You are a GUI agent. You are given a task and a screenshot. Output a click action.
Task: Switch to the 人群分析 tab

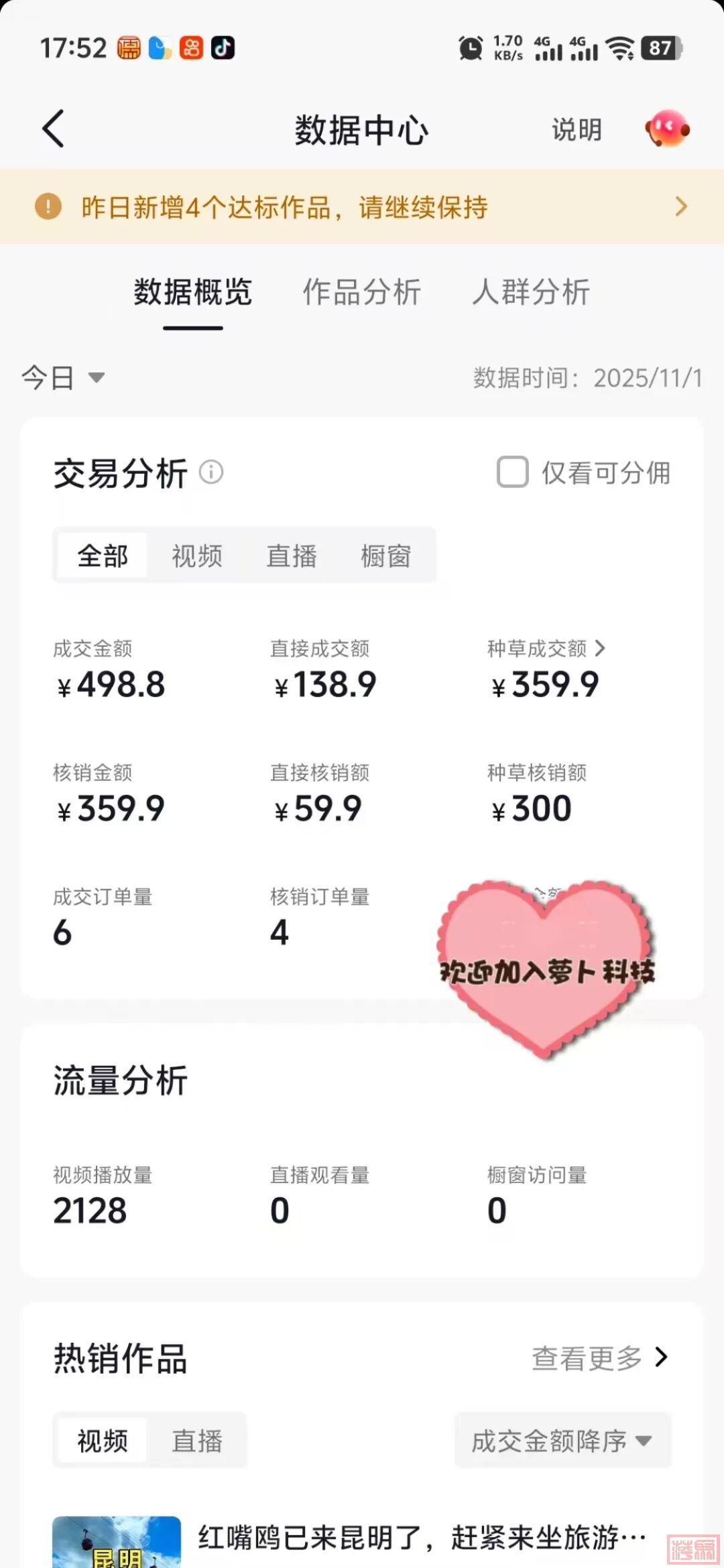(530, 292)
